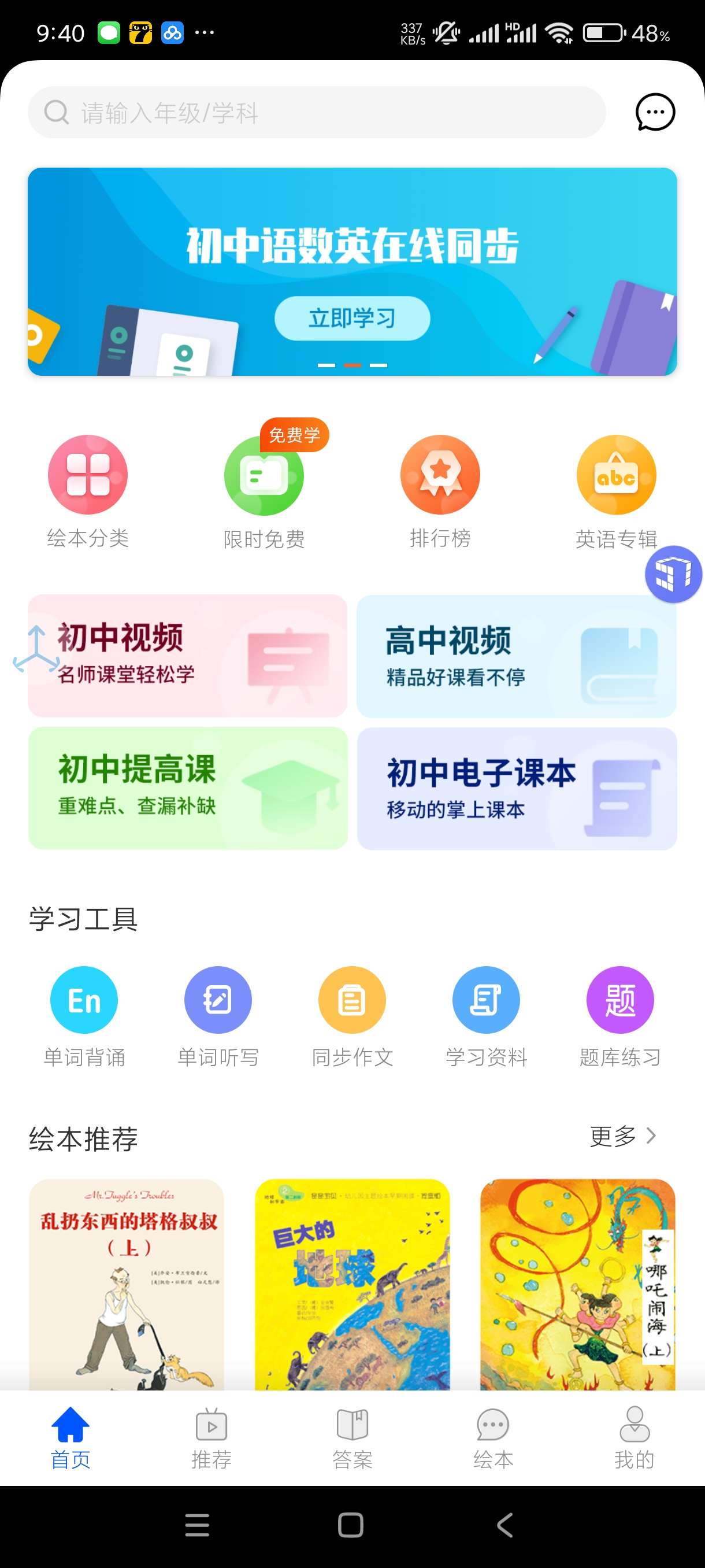Tap the 立即学习 banner button
The height and width of the screenshot is (1568, 705).
[x=352, y=319]
